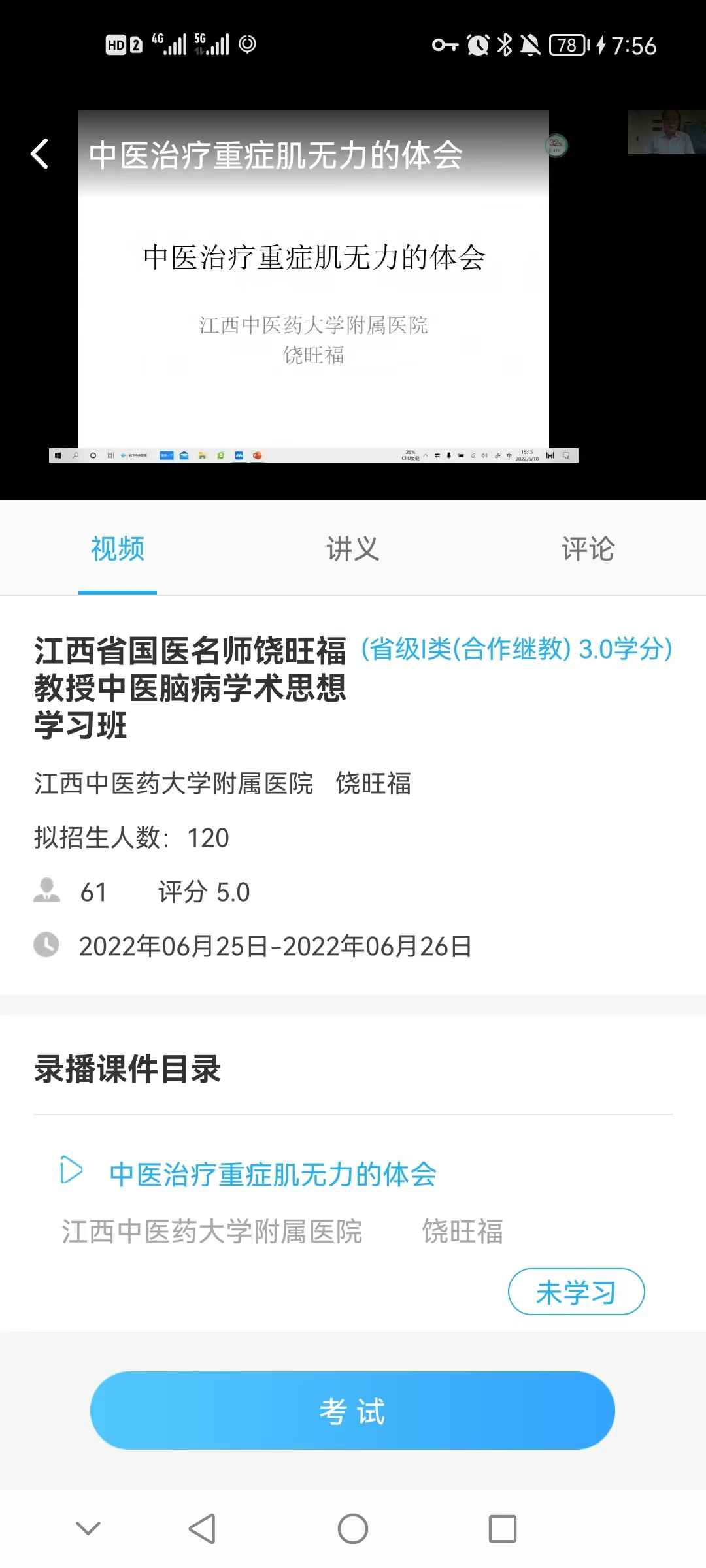Select the 视频 tab

pyautogui.click(x=118, y=549)
